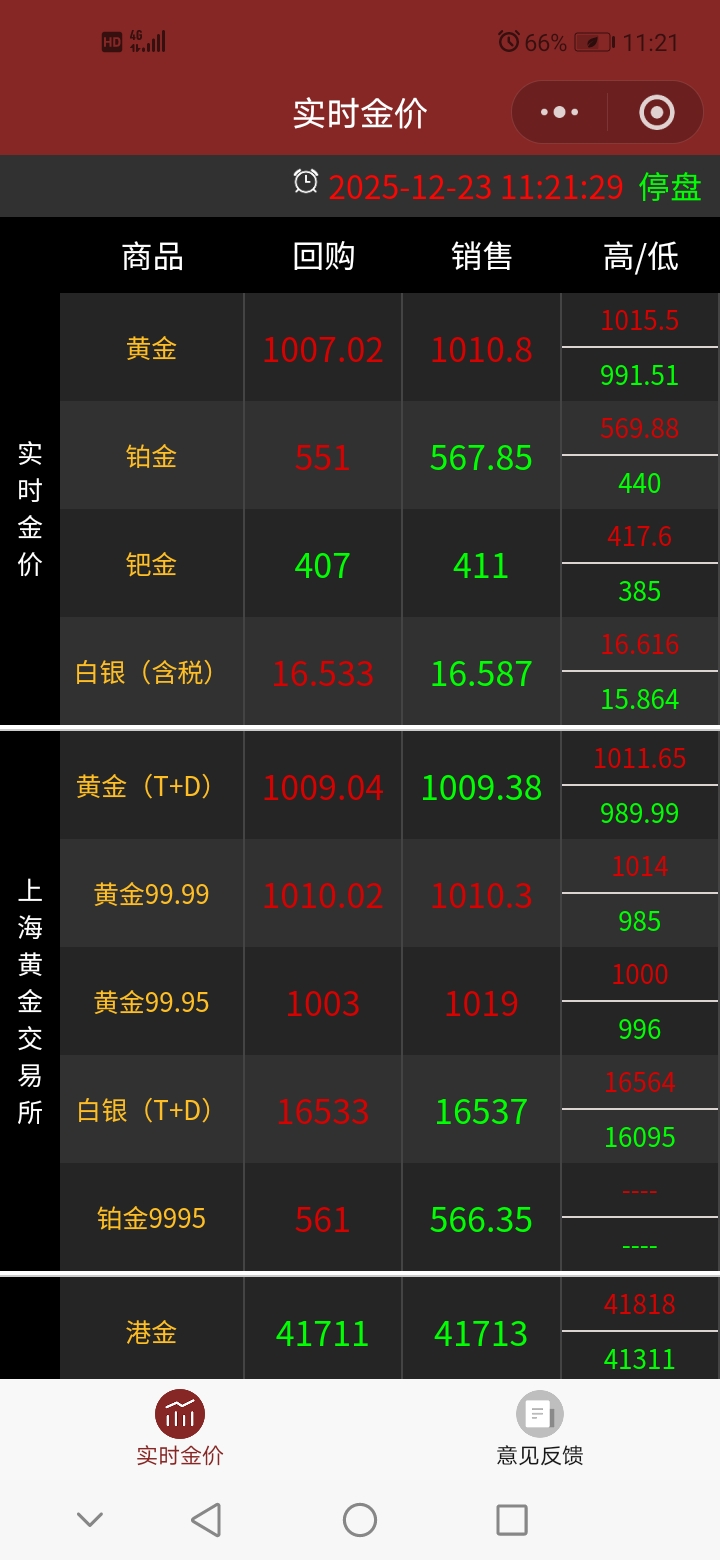Close the mini program via circle icon

656,112
